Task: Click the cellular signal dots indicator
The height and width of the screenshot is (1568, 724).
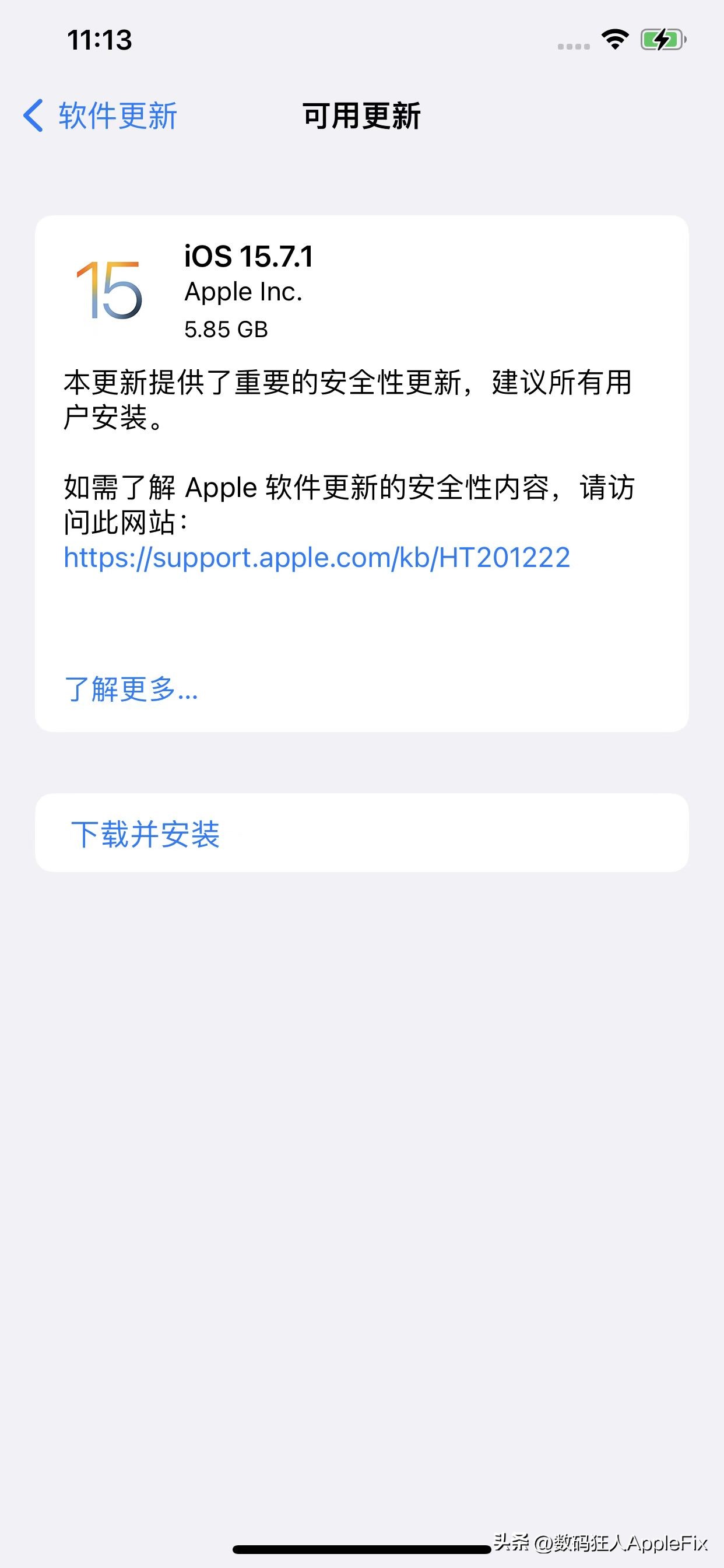Action: click(x=572, y=45)
